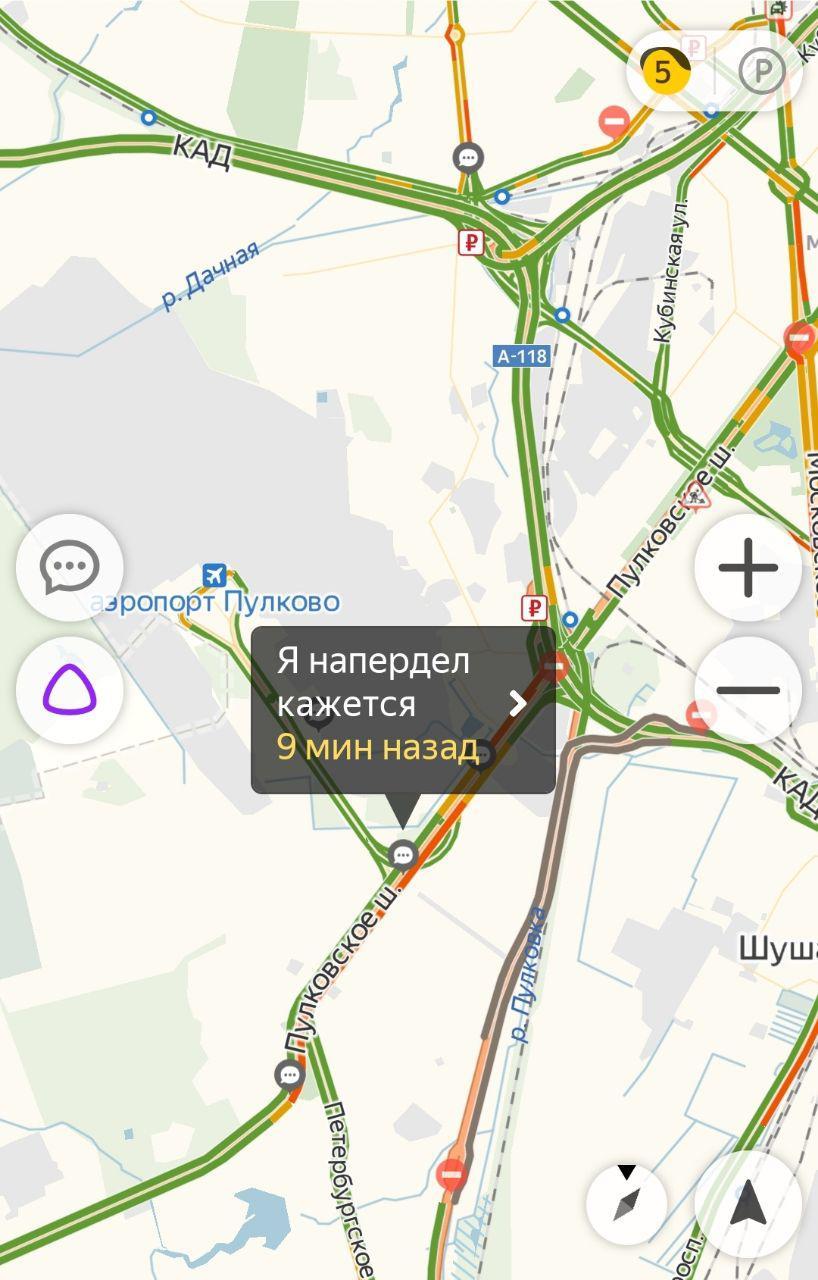The image size is (818, 1280).
Task: Launch the Alice voice assistant
Action: [x=70, y=690]
